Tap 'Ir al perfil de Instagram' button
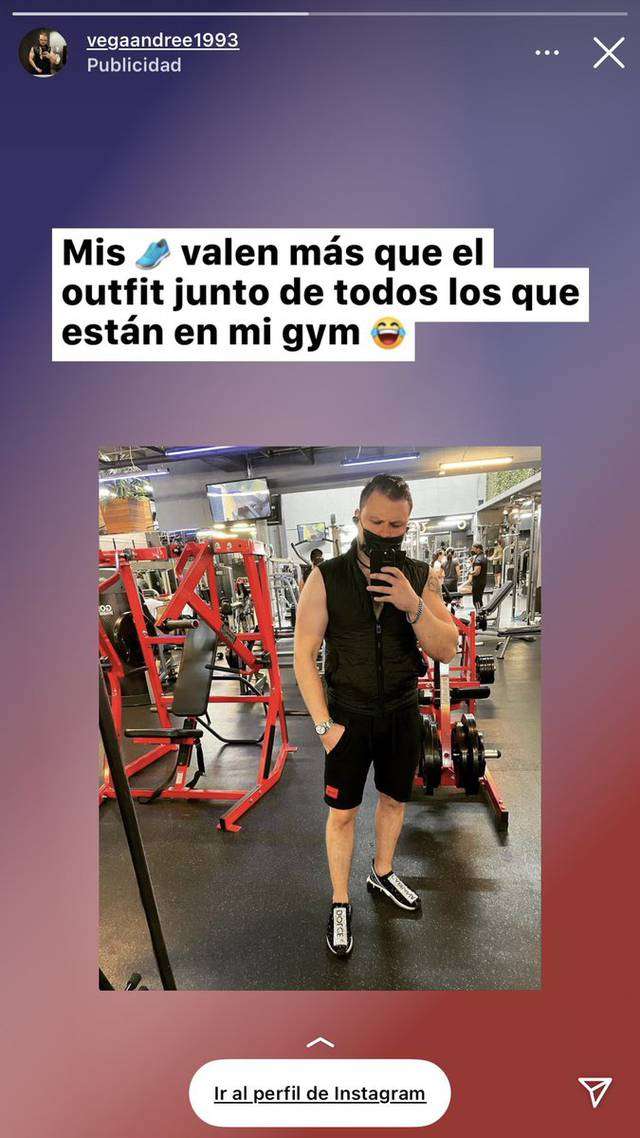Image resolution: width=640 pixels, height=1138 pixels. point(320,1093)
